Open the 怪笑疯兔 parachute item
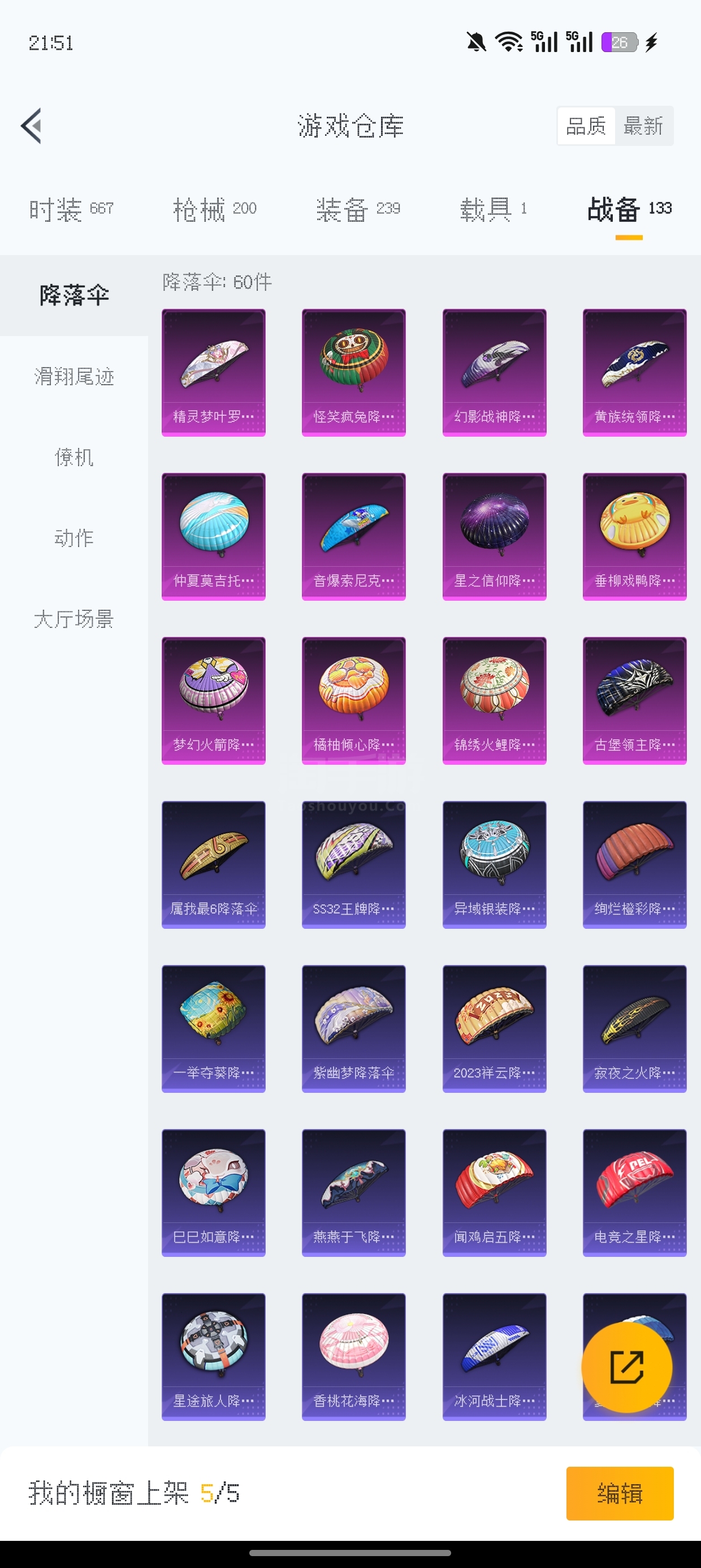This screenshot has width=701, height=1568. [353, 373]
